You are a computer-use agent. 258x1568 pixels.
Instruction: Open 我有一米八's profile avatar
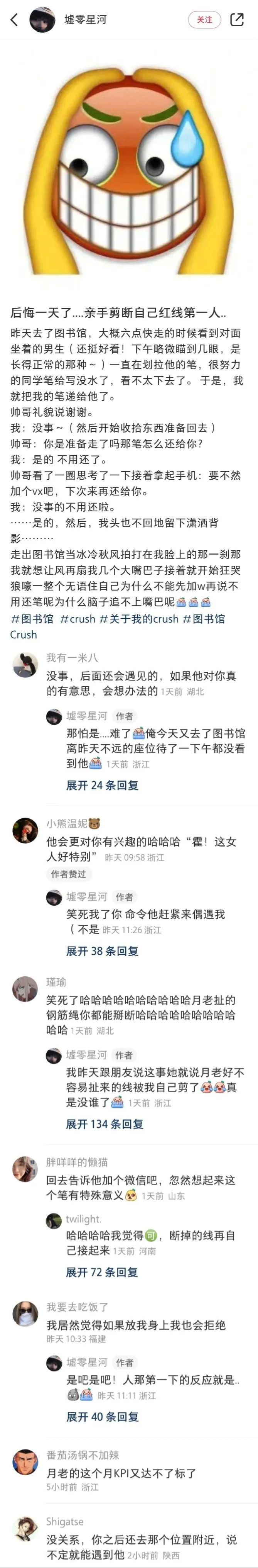tap(25, 665)
